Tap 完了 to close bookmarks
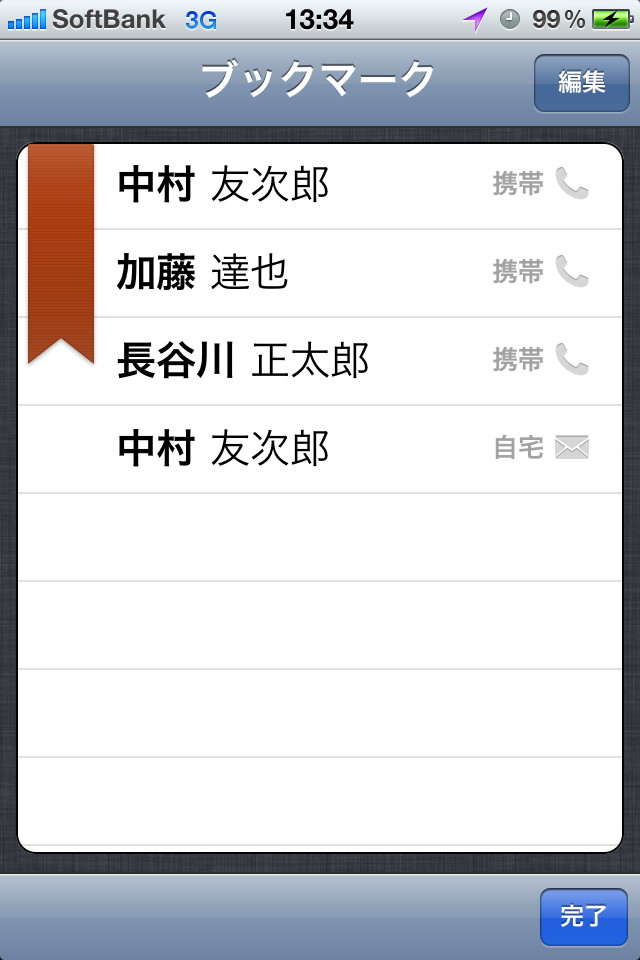This screenshot has height=960, width=640. [583, 916]
